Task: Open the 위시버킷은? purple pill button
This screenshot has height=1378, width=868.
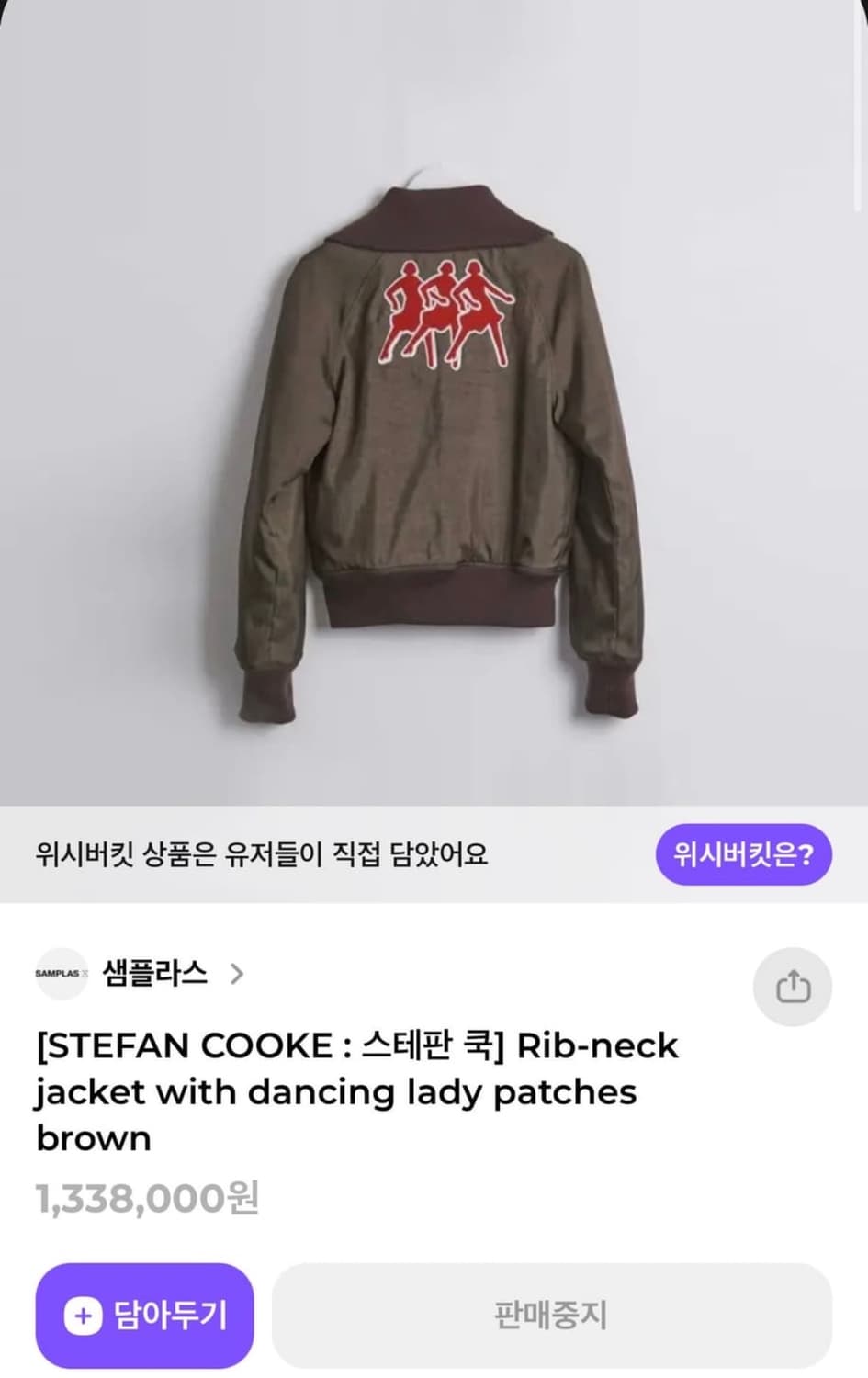Action: coord(745,855)
